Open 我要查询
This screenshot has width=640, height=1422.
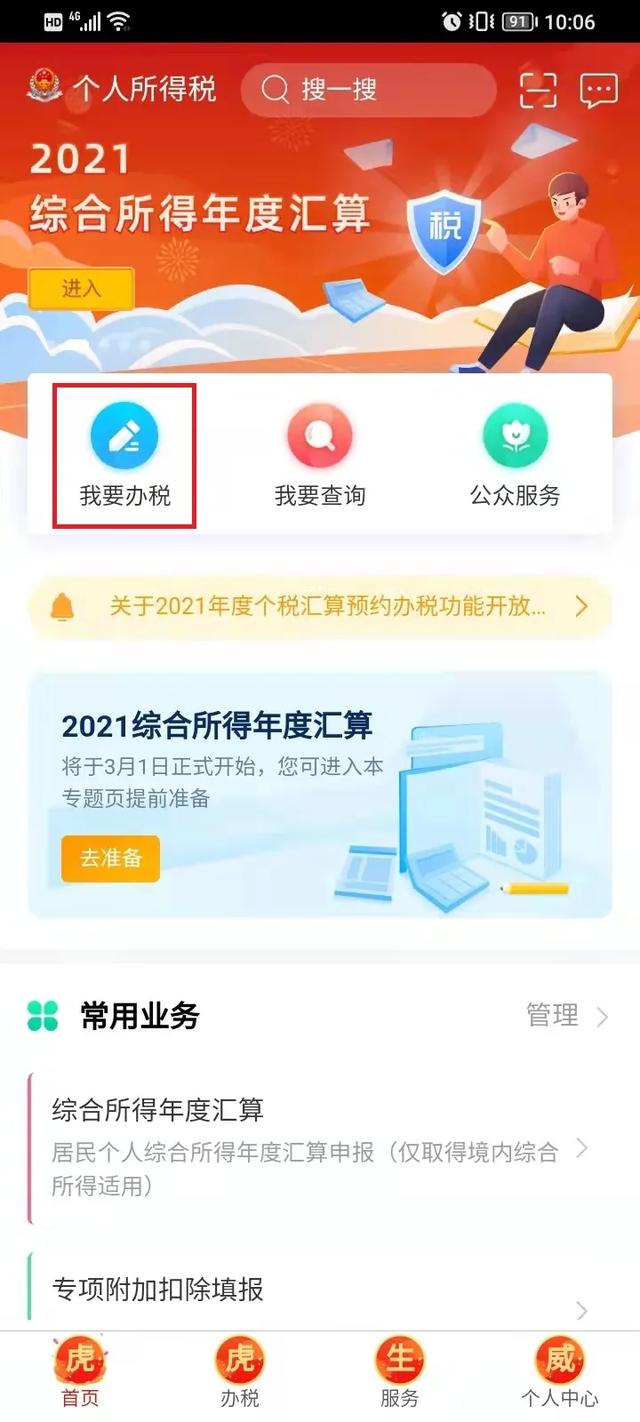(320, 456)
